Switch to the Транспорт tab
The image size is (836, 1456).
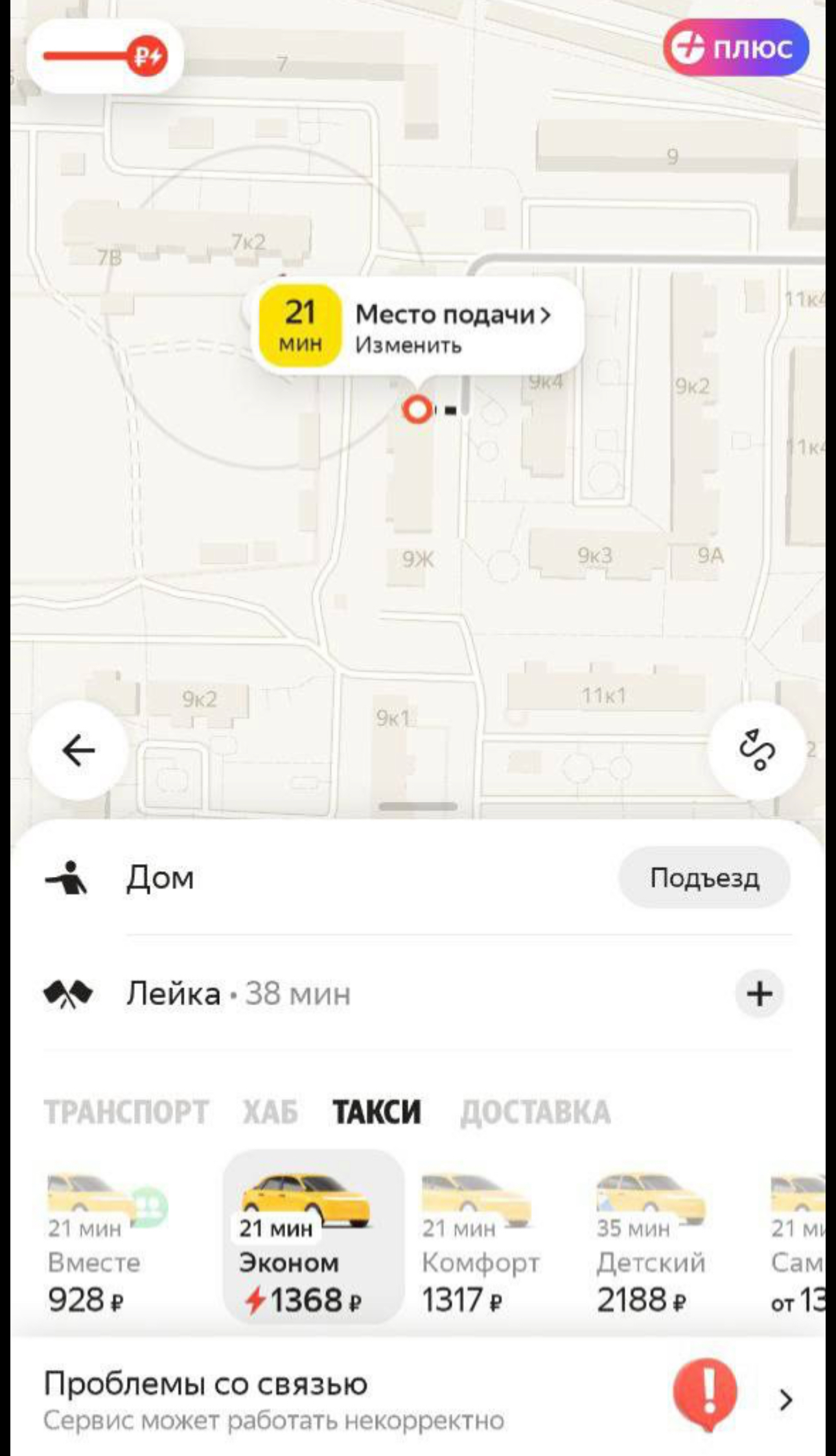pos(126,1113)
